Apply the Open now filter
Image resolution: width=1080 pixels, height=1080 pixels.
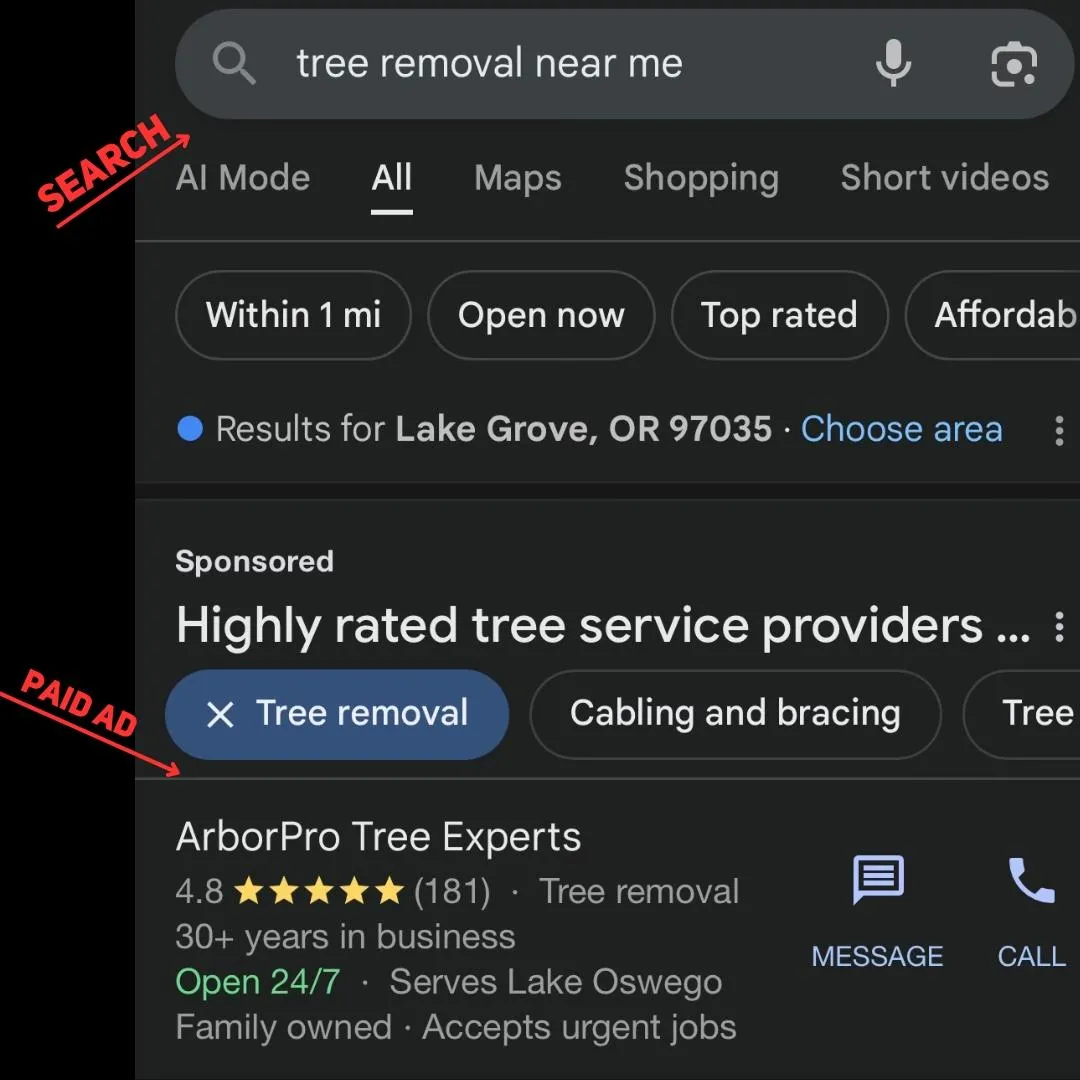[x=541, y=315]
